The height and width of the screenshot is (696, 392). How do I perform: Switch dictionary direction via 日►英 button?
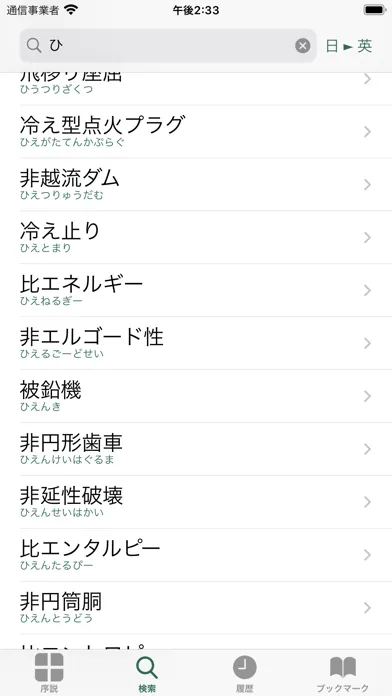pos(349,46)
